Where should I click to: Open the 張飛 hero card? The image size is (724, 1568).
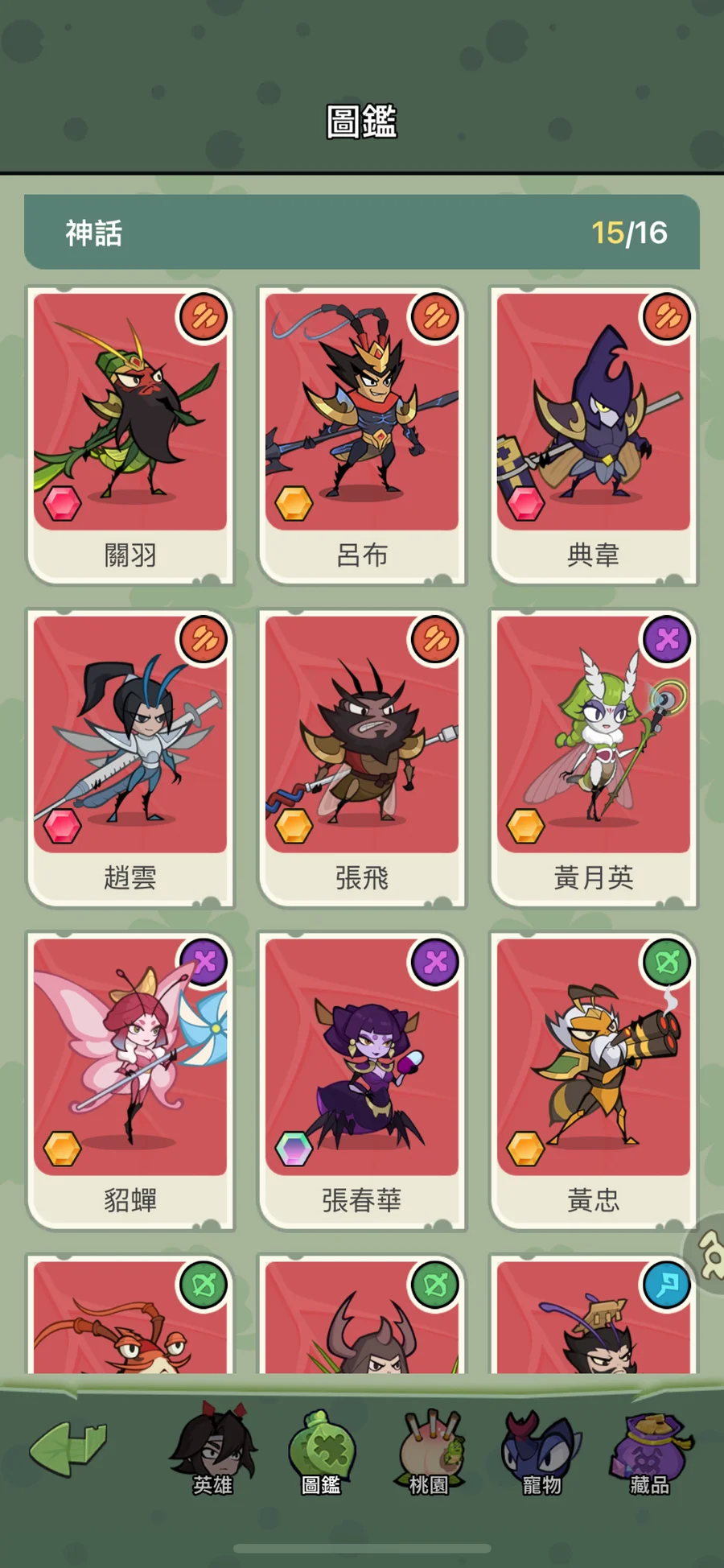[362, 757]
